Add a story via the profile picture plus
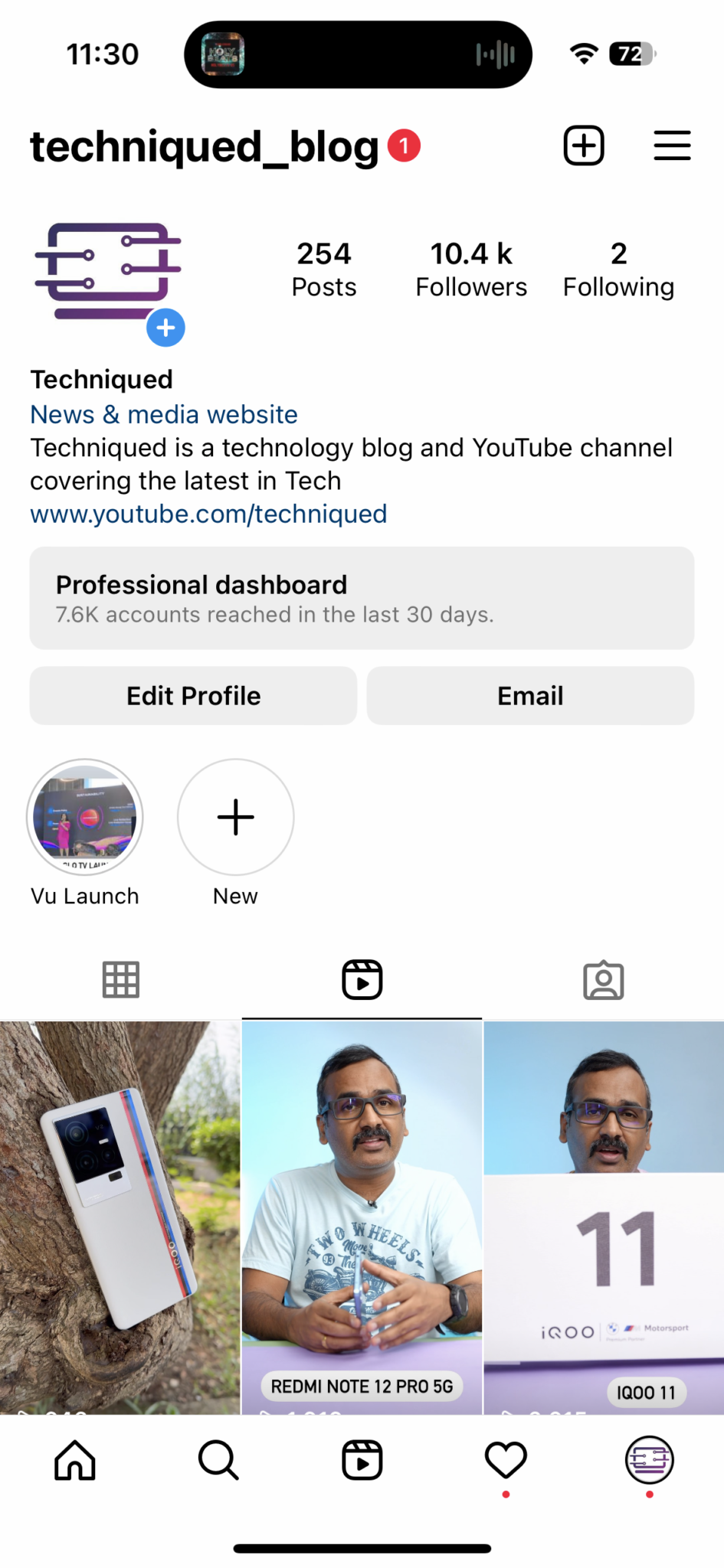This screenshot has height=1568, width=724. [165, 328]
